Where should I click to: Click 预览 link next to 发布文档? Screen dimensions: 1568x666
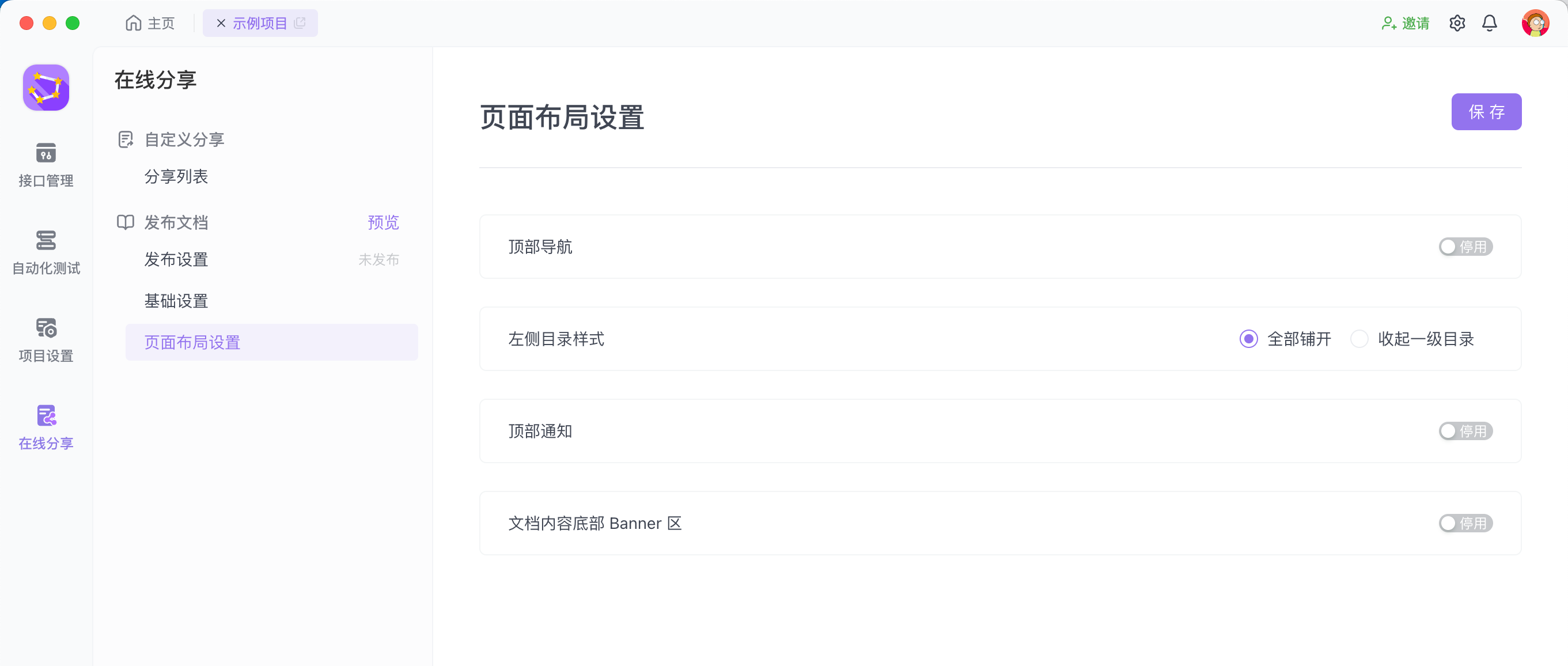383,222
